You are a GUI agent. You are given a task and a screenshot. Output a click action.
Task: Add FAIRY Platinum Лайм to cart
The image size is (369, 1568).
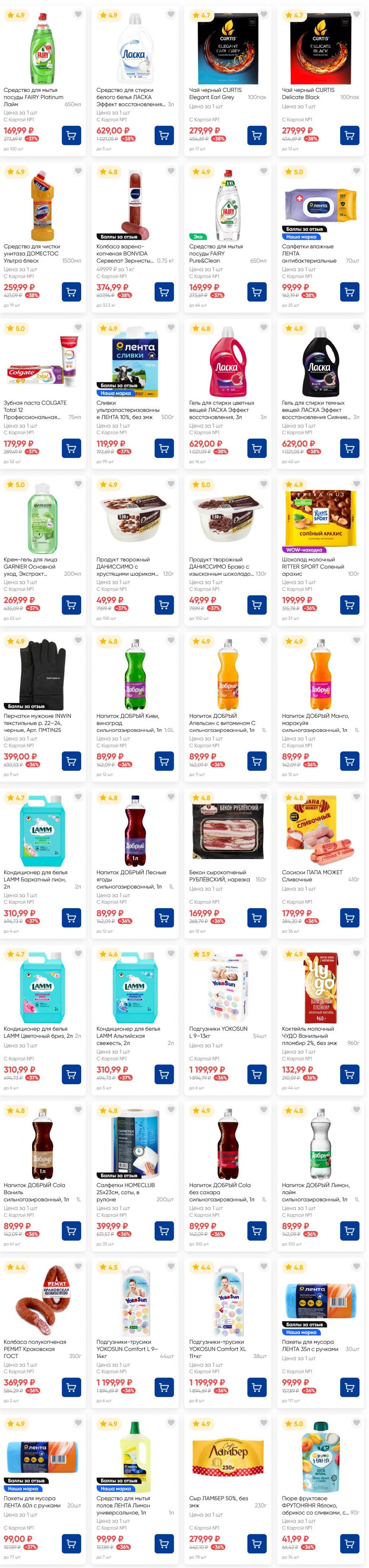click(x=71, y=135)
